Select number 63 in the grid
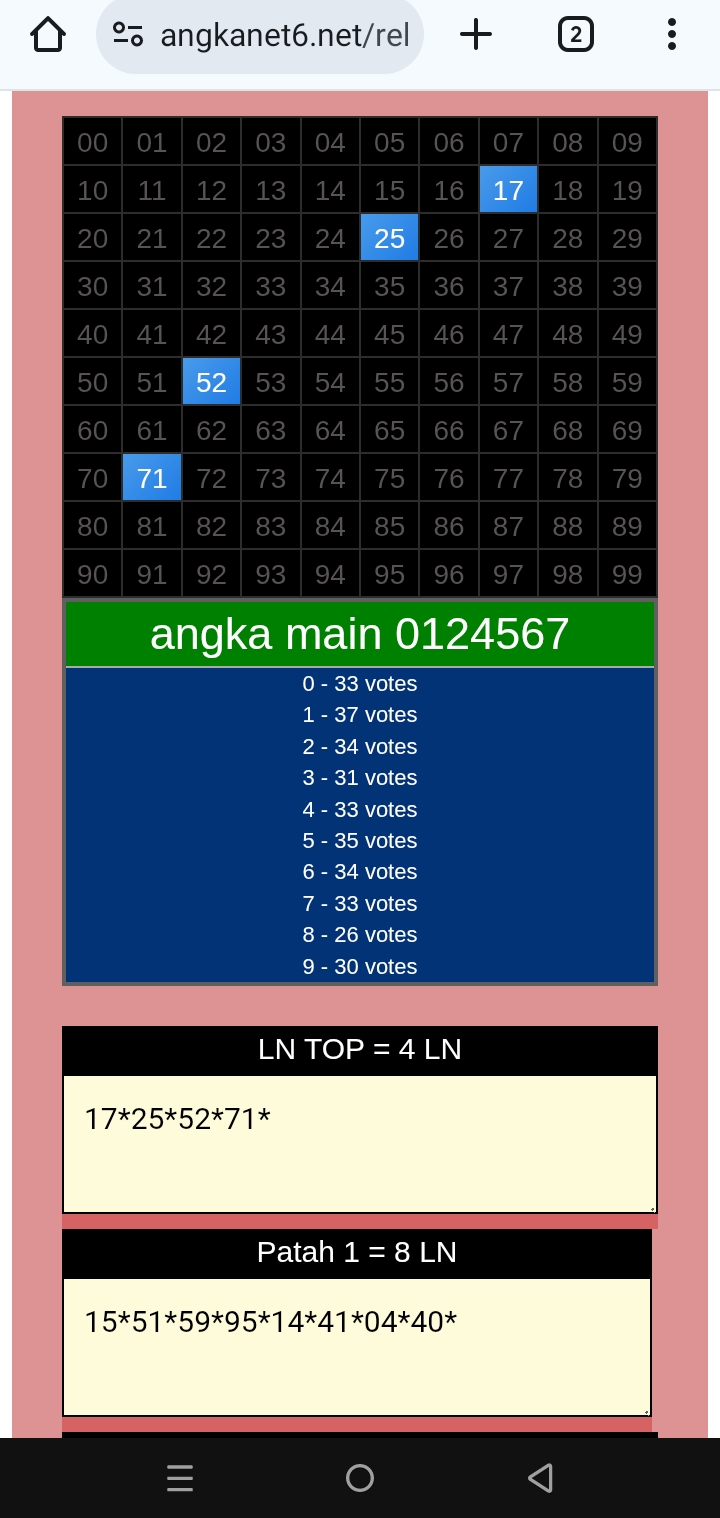 [x=271, y=430]
